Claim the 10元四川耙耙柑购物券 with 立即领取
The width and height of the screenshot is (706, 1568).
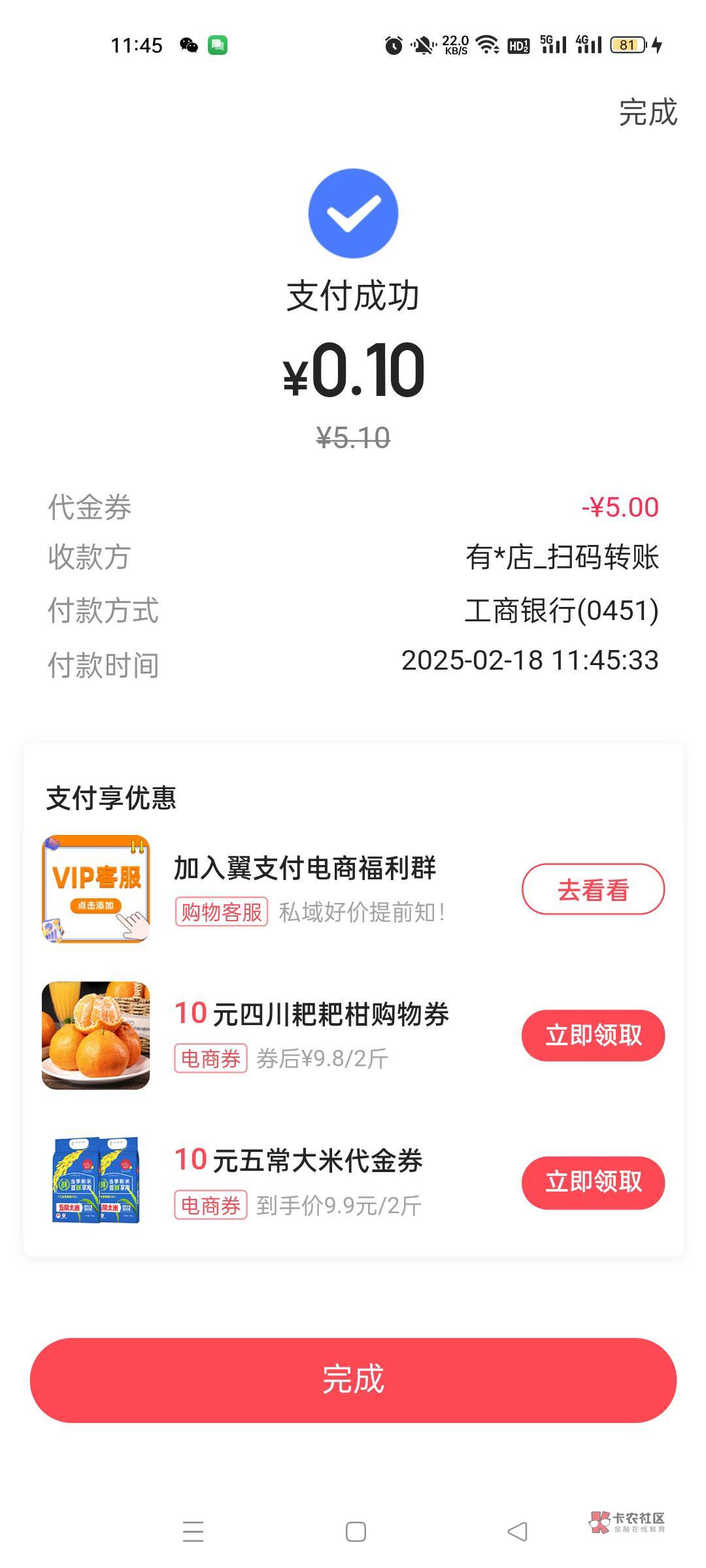pos(593,1036)
